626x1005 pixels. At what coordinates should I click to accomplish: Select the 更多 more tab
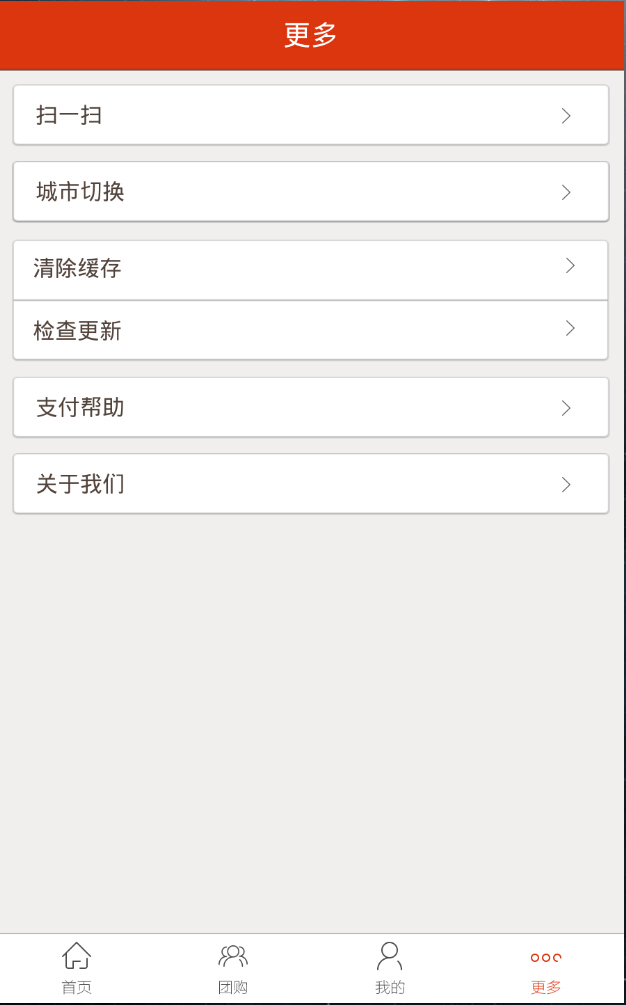coord(546,969)
